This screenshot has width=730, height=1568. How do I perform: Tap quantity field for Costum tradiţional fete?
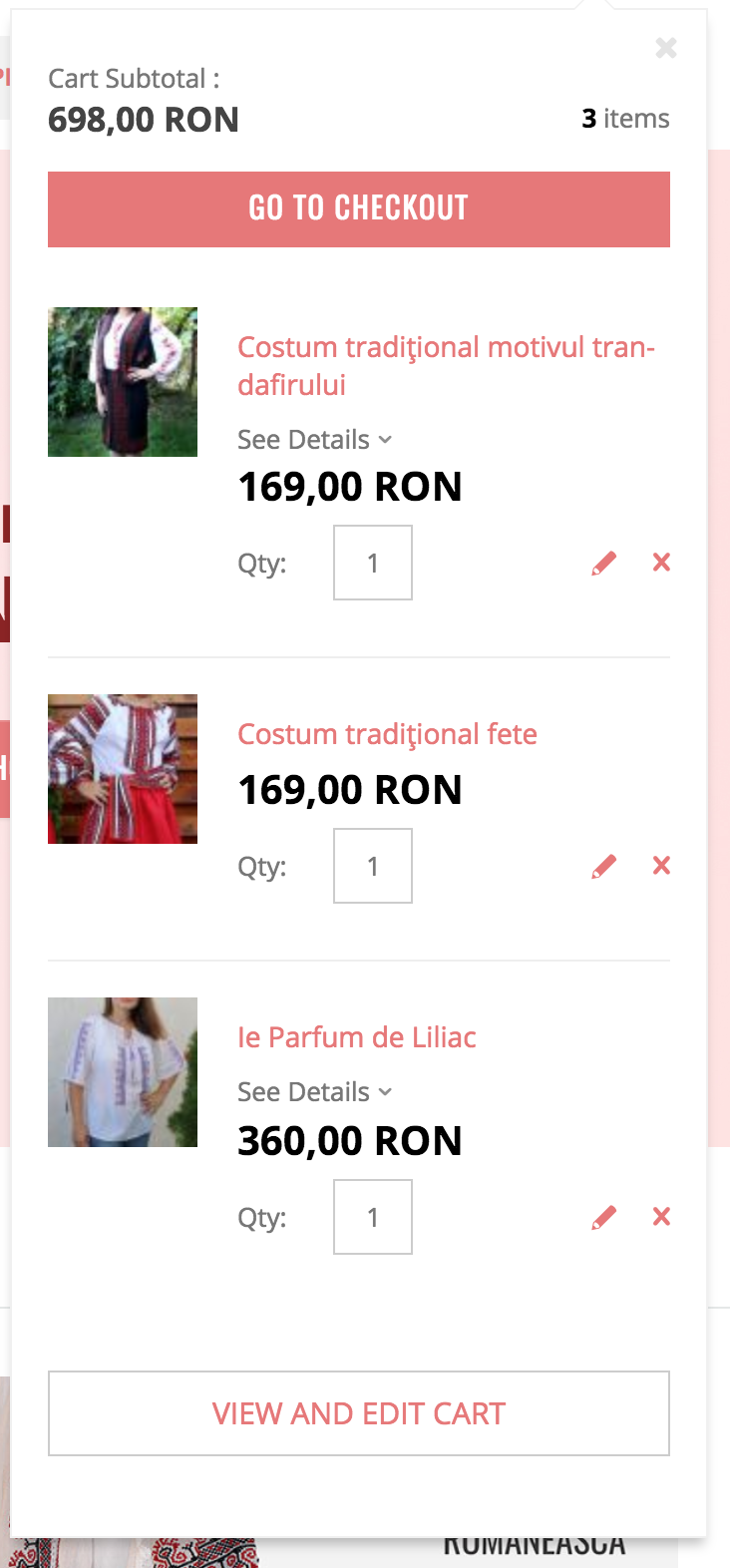click(372, 866)
